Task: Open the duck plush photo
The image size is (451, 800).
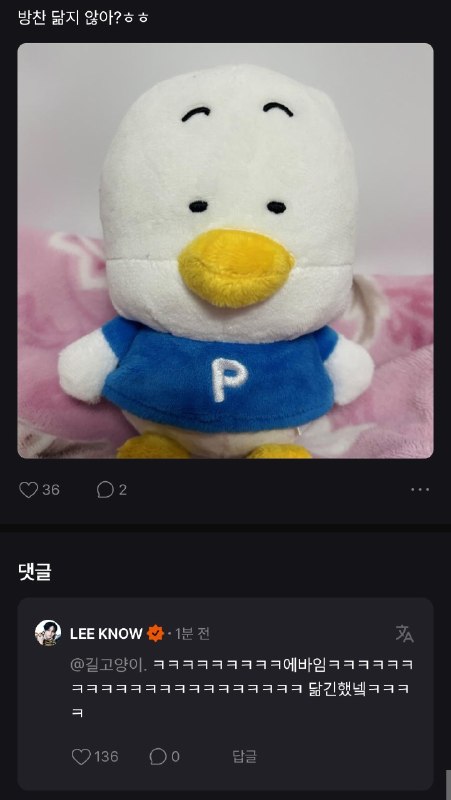Action: [226, 251]
